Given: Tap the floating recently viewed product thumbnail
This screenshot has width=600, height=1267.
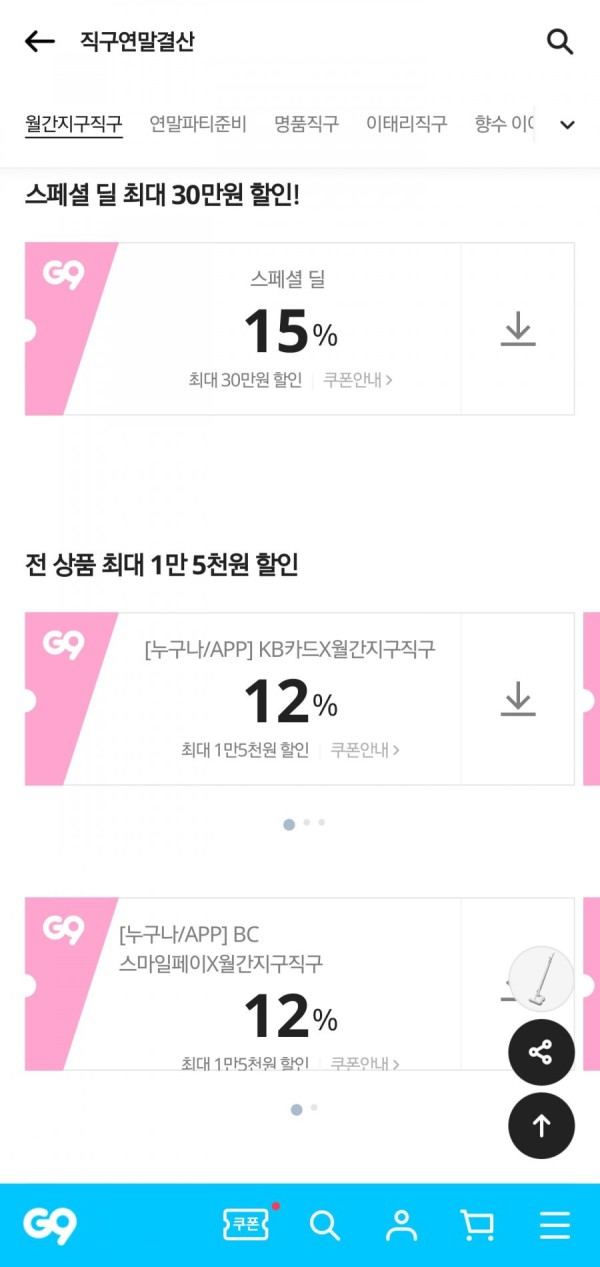Looking at the screenshot, I should pyautogui.click(x=541, y=979).
